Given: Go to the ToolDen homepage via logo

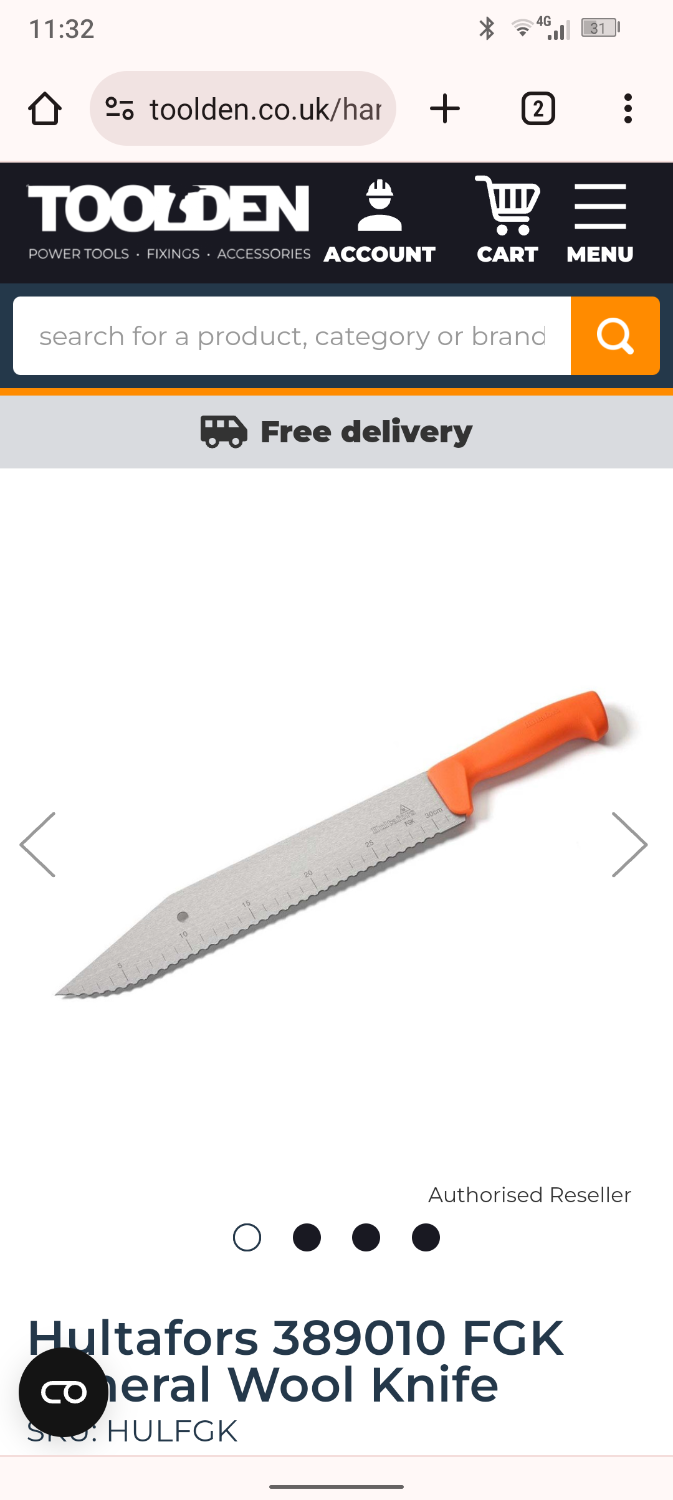Looking at the screenshot, I should click(168, 222).
